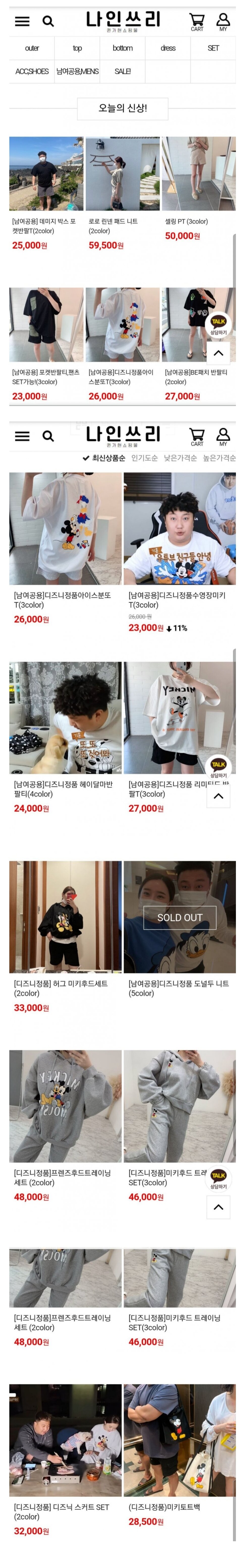Open the 허그 미키후드세트 product

click(x=65, y=917)
